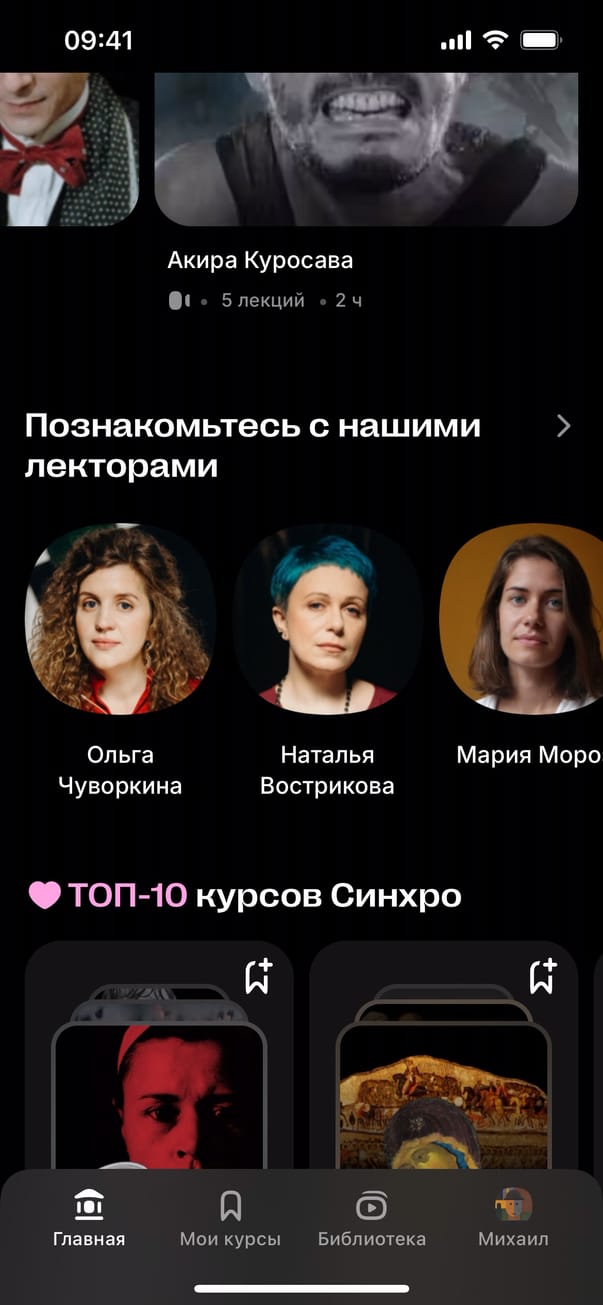603x1305 pixels.
Task: Save the course with the painting cover
Action: tap(542, 977)
